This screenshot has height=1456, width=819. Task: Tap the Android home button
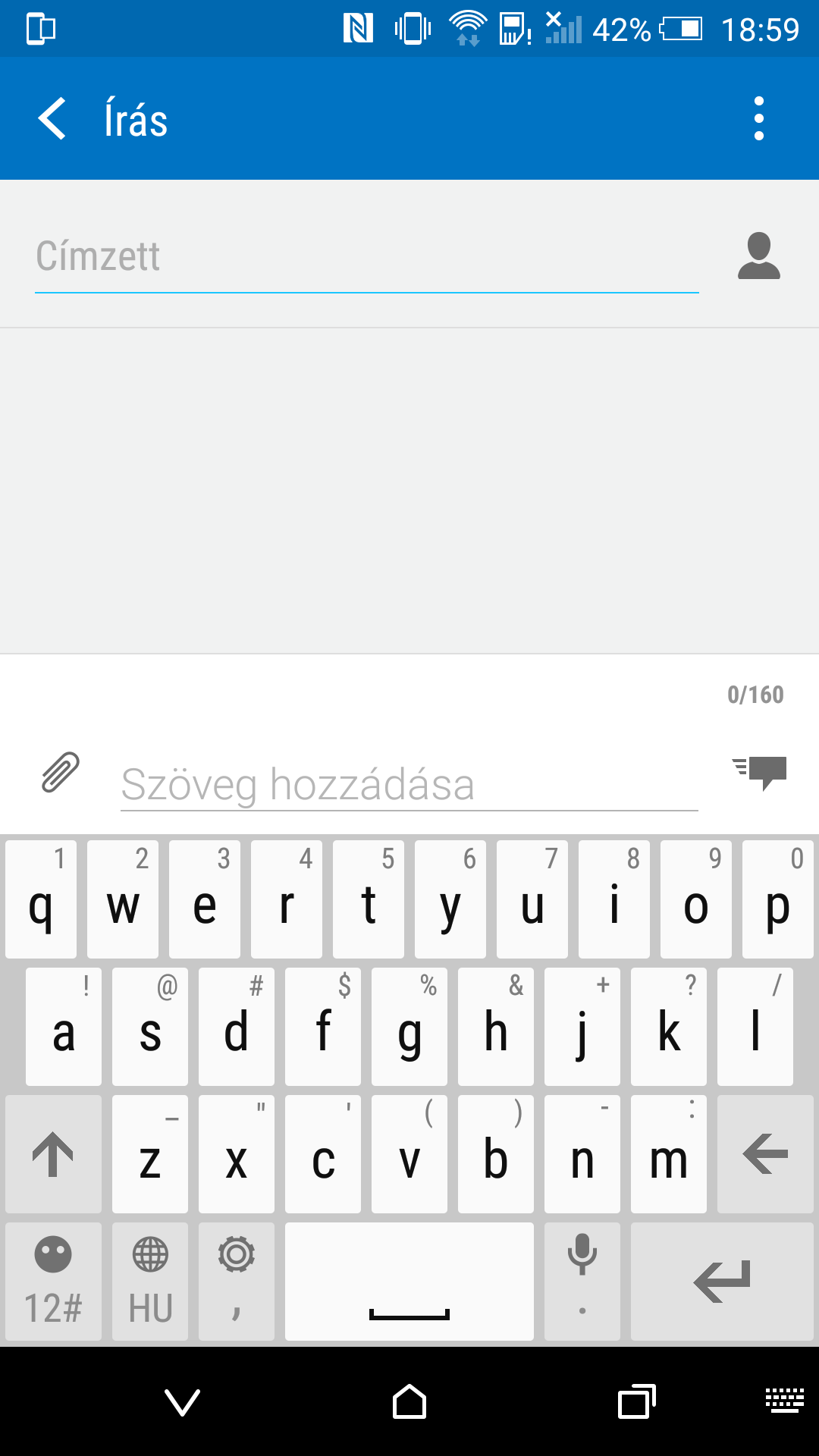tap(409, 1402)
